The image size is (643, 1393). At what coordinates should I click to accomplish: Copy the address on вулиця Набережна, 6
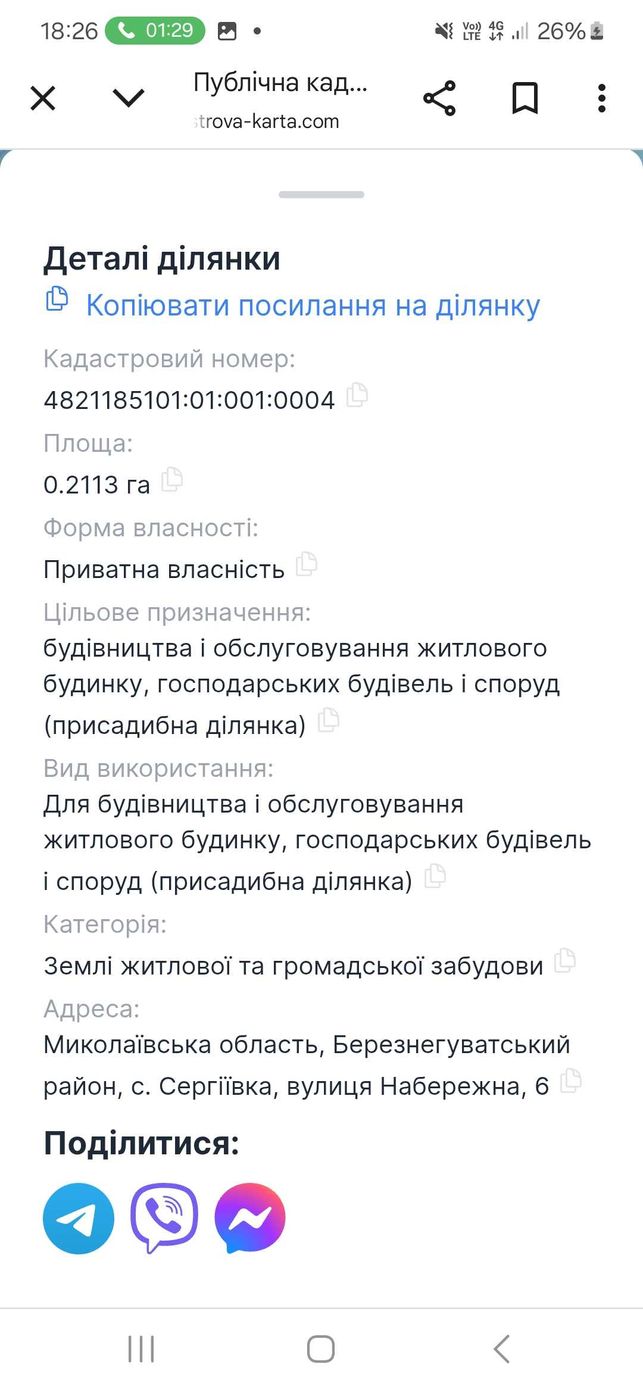tap(571, 1080)
